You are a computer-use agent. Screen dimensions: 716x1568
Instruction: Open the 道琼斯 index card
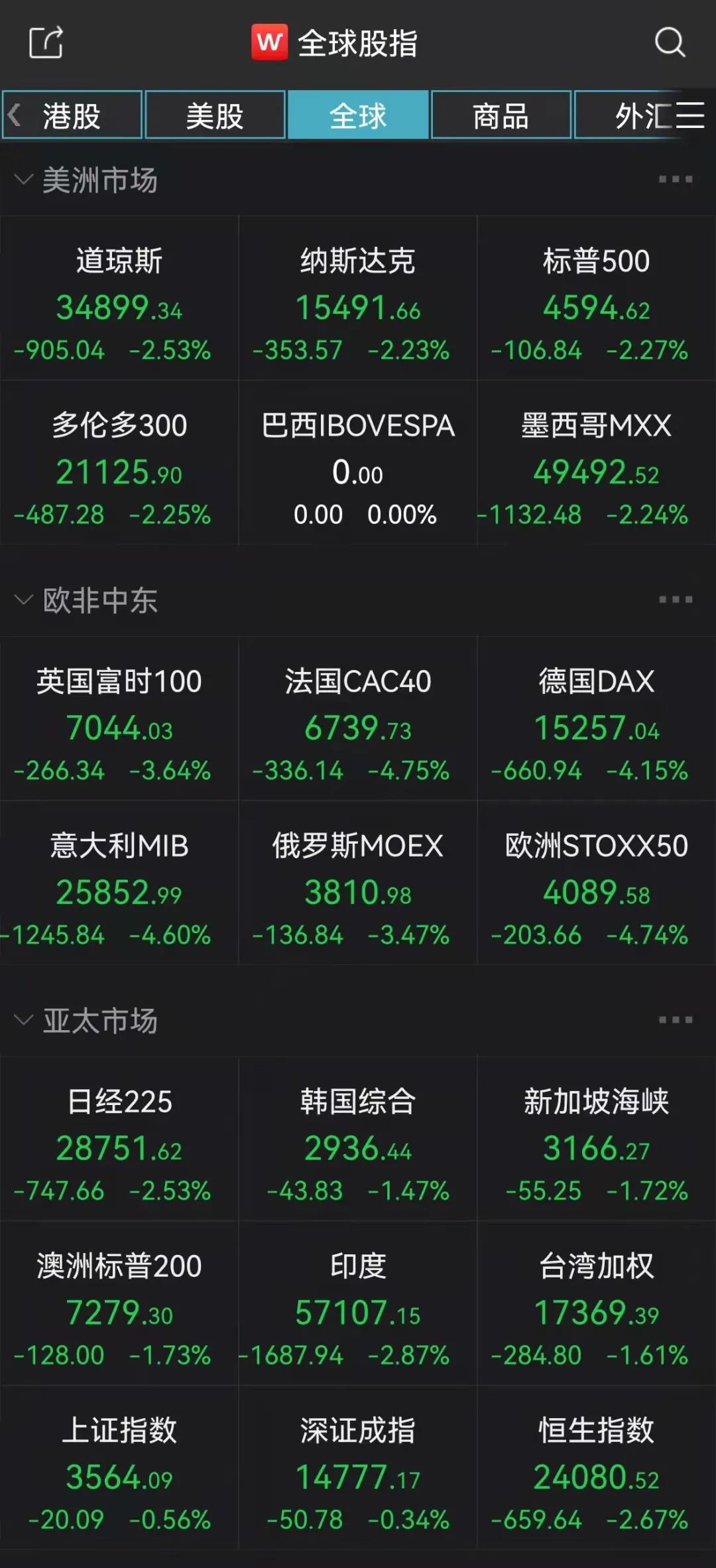pos(119,298)
